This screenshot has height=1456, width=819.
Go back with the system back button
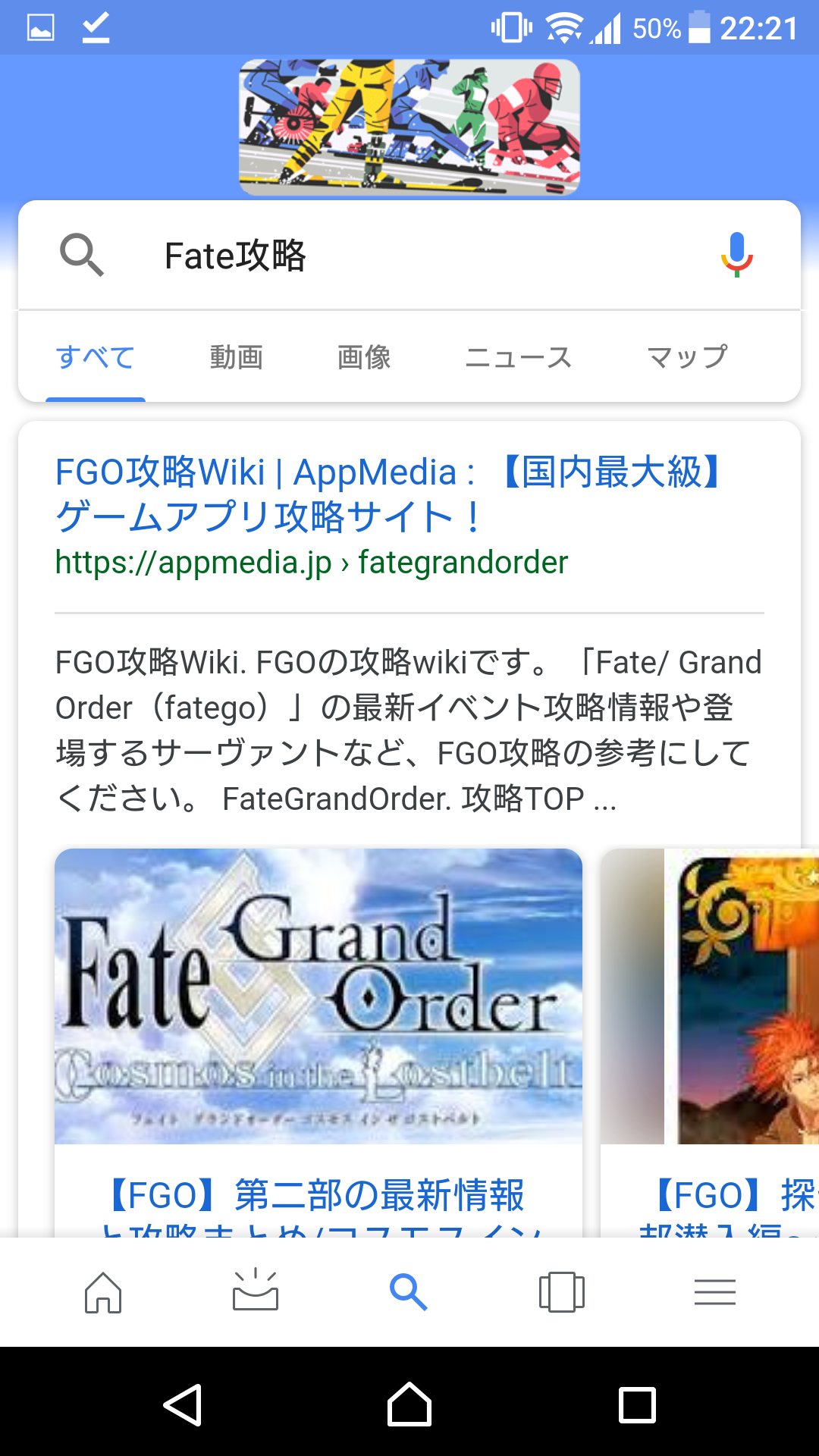pyautogui.click(x=182, y=1405)
